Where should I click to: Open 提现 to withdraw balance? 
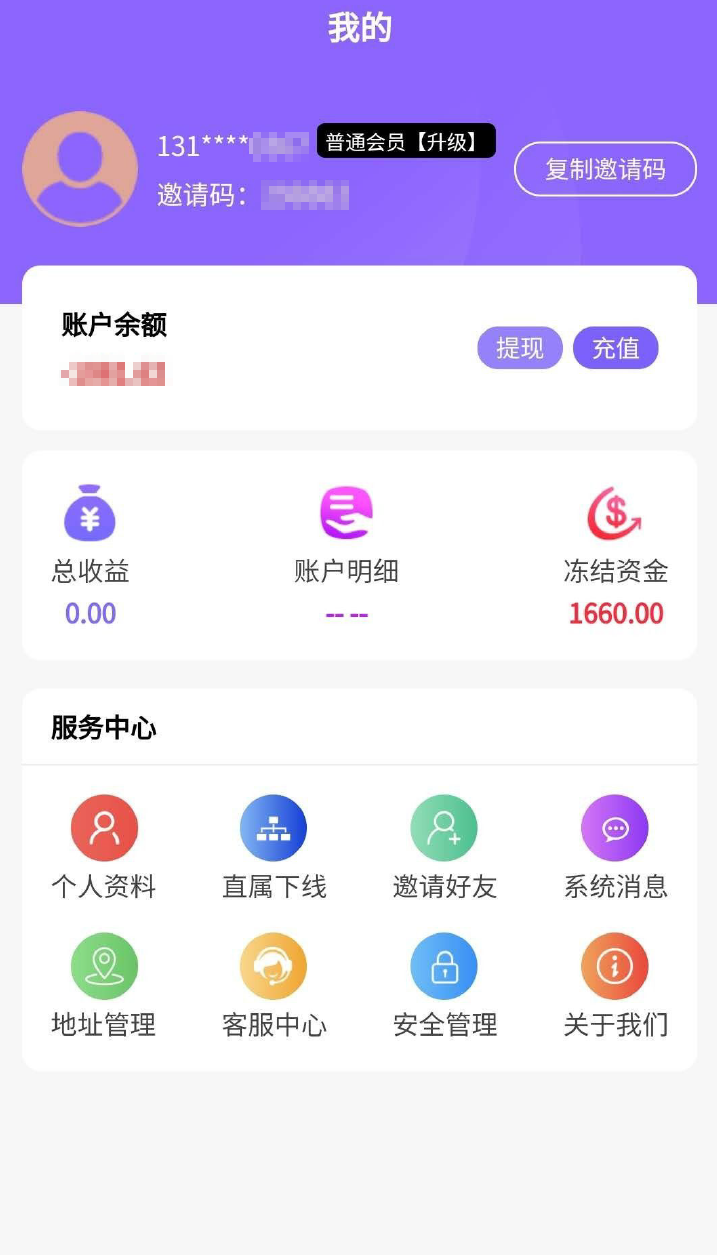coord(520,348)
